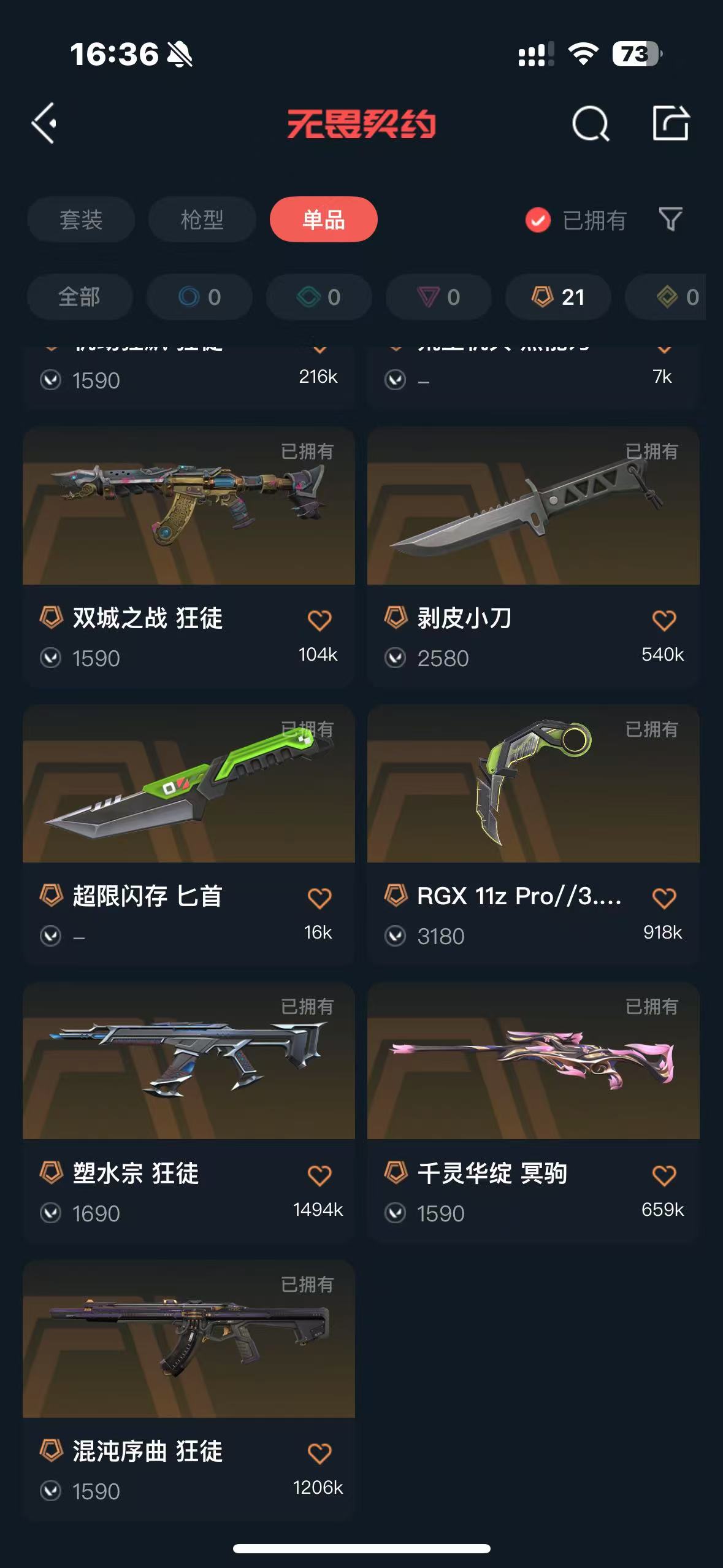Like the 塑水宗 狂徒 skin
The image size is (723, 1568).
pos(319,1175)
